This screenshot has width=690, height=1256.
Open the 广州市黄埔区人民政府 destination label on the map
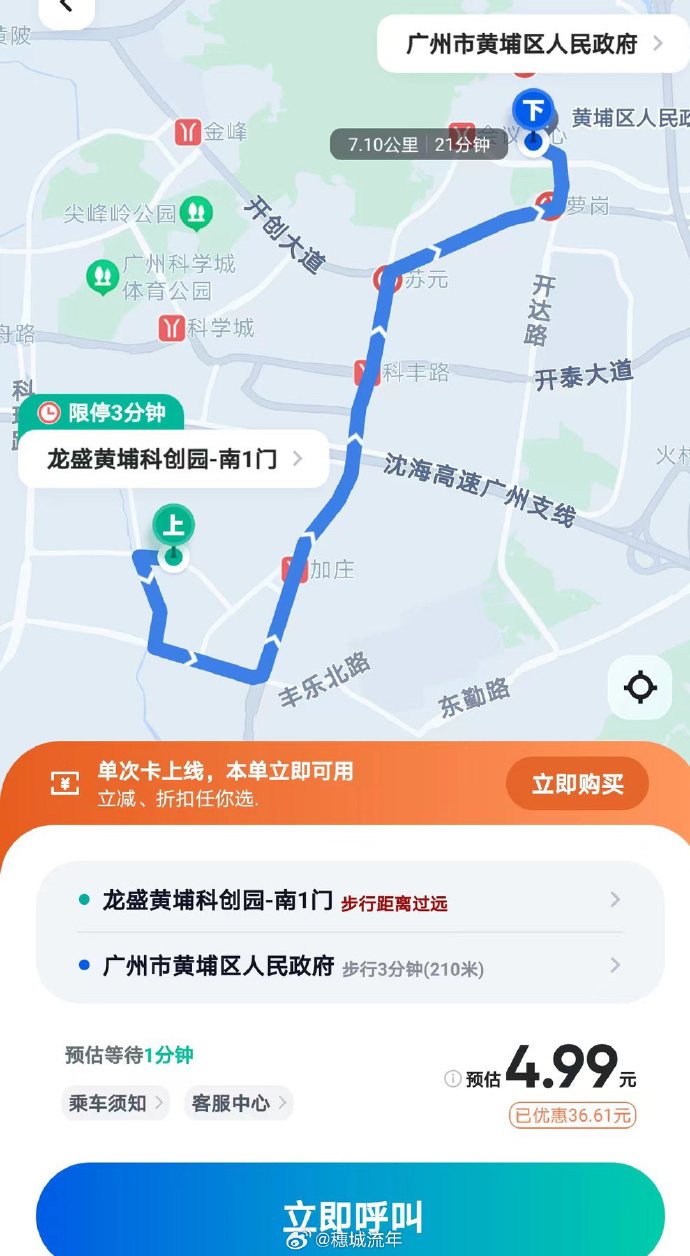pyautogui.click(x=533, y=44)
